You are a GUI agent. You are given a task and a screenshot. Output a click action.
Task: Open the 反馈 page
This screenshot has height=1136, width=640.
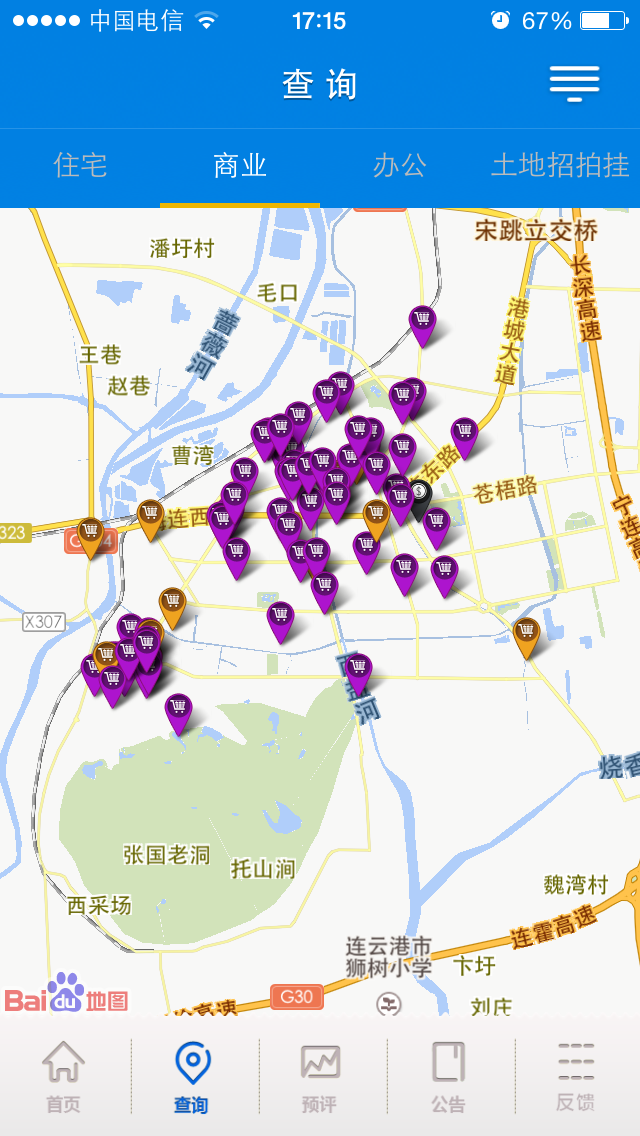click(x=576, y=1077)
